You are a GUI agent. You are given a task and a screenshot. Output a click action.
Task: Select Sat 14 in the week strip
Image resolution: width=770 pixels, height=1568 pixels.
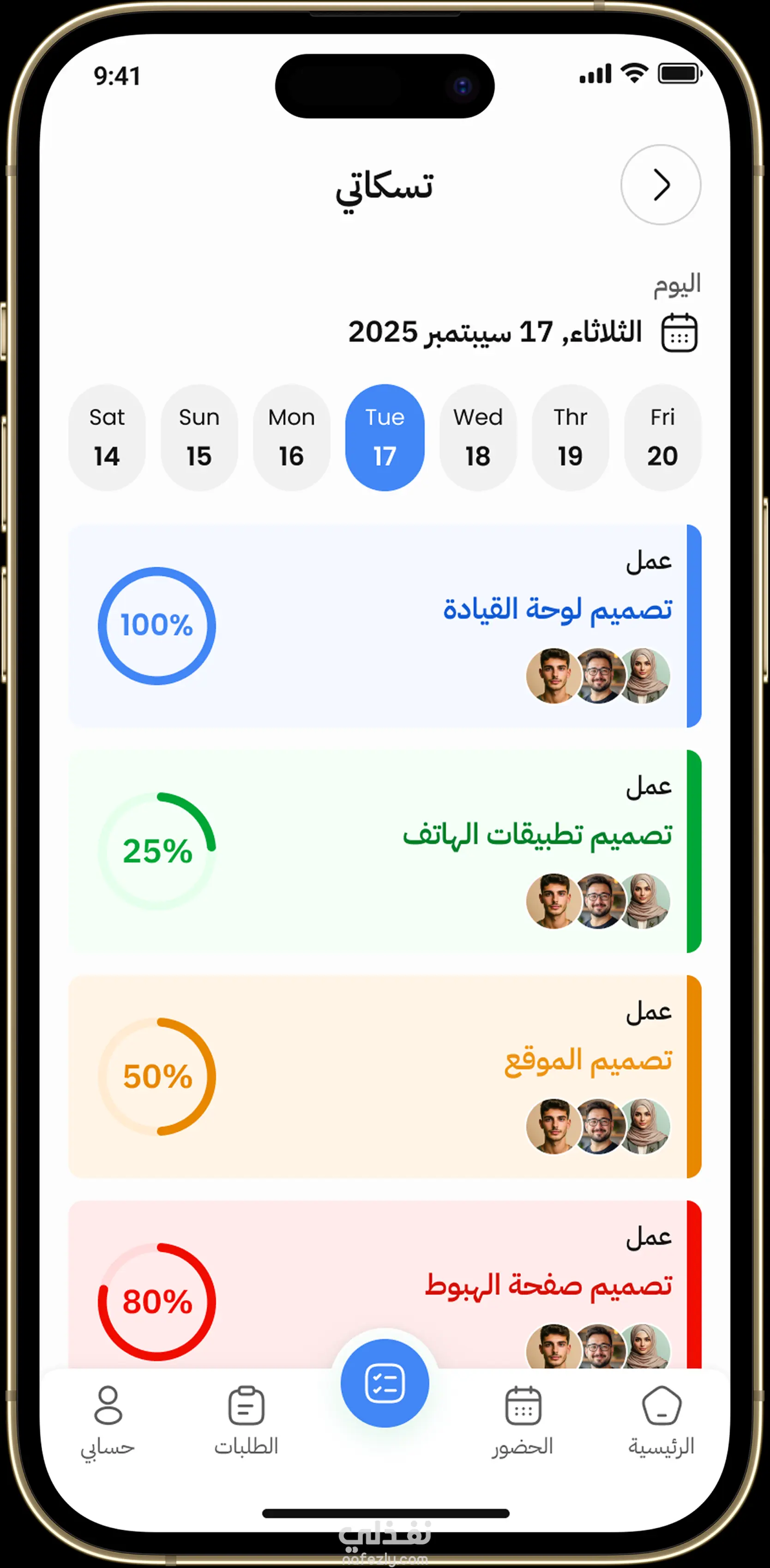tap(107, 437)
